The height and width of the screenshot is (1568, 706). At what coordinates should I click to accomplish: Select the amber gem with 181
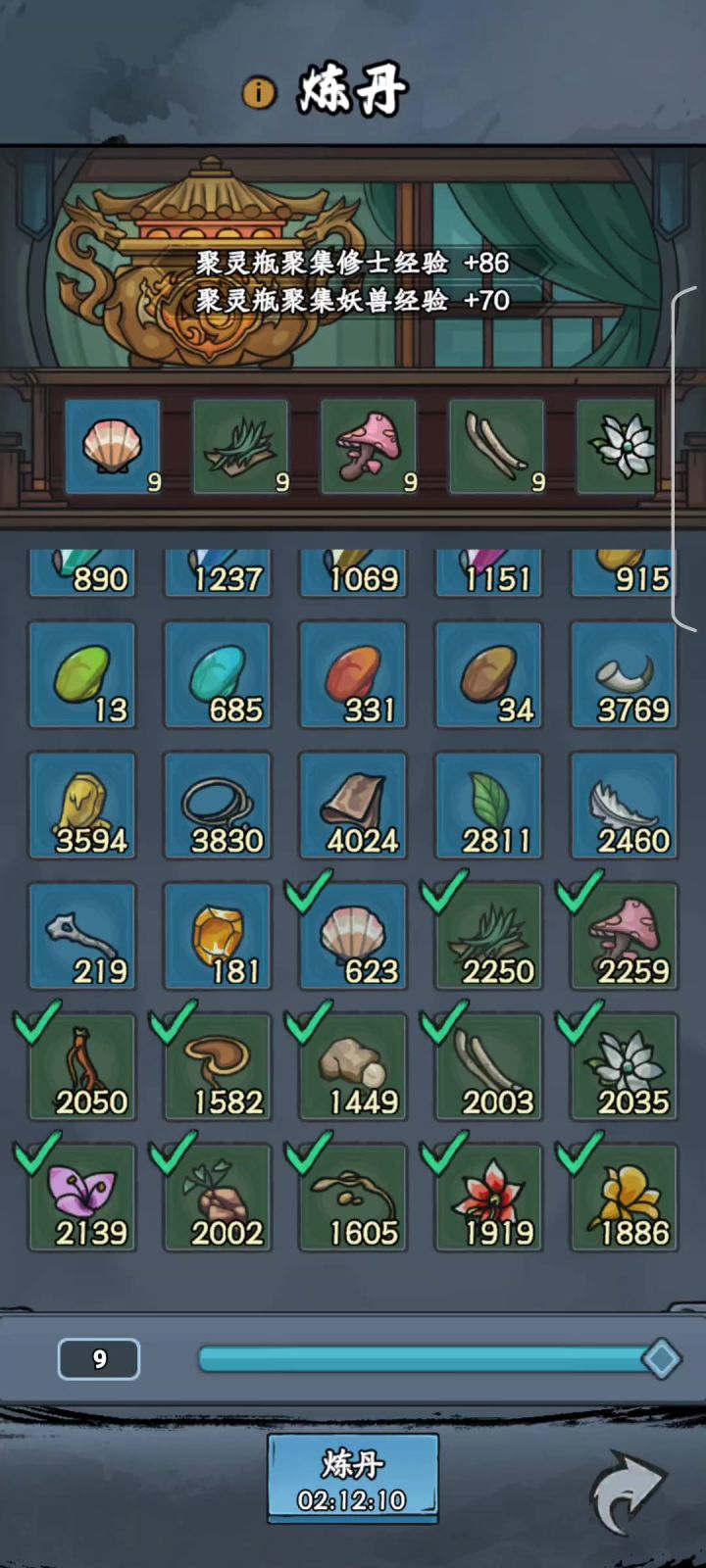pyautogui.click(x=217, y=937)
